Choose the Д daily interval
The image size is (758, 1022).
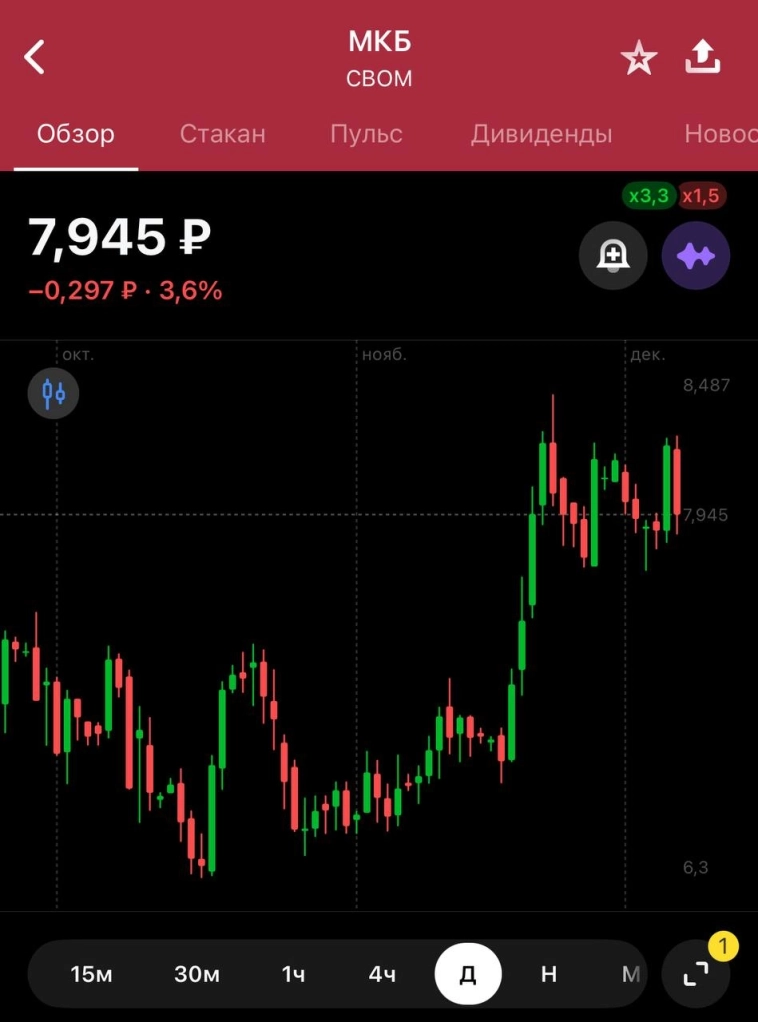(468, 974)
